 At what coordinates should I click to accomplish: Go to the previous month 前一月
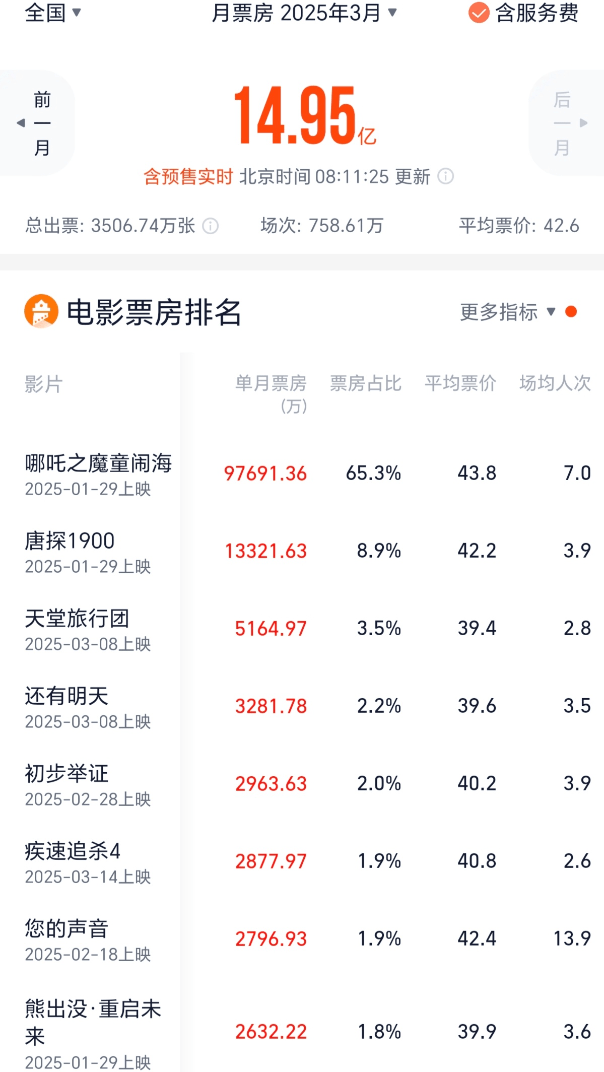coord(40,124)
